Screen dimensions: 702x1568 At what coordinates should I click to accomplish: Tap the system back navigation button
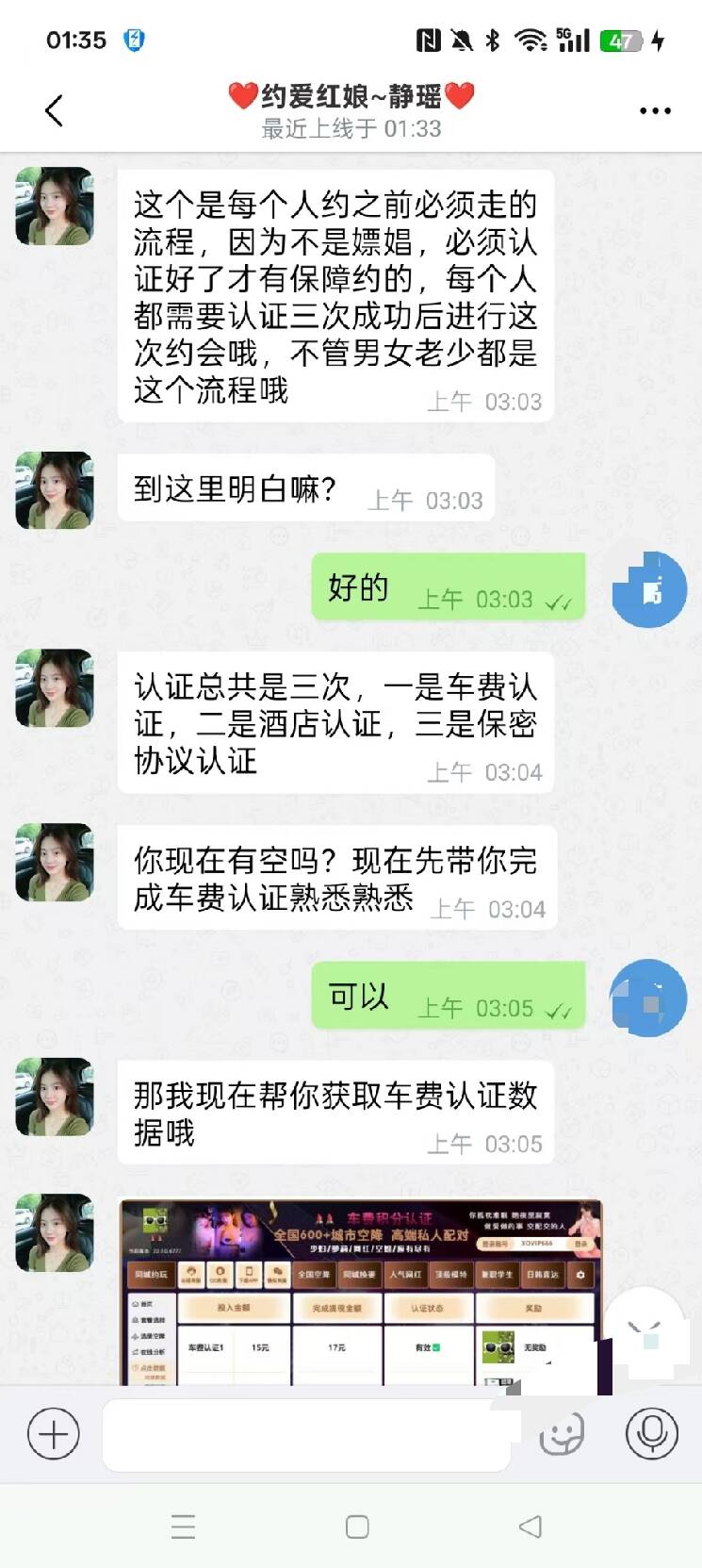click(x=531, y=1527)
